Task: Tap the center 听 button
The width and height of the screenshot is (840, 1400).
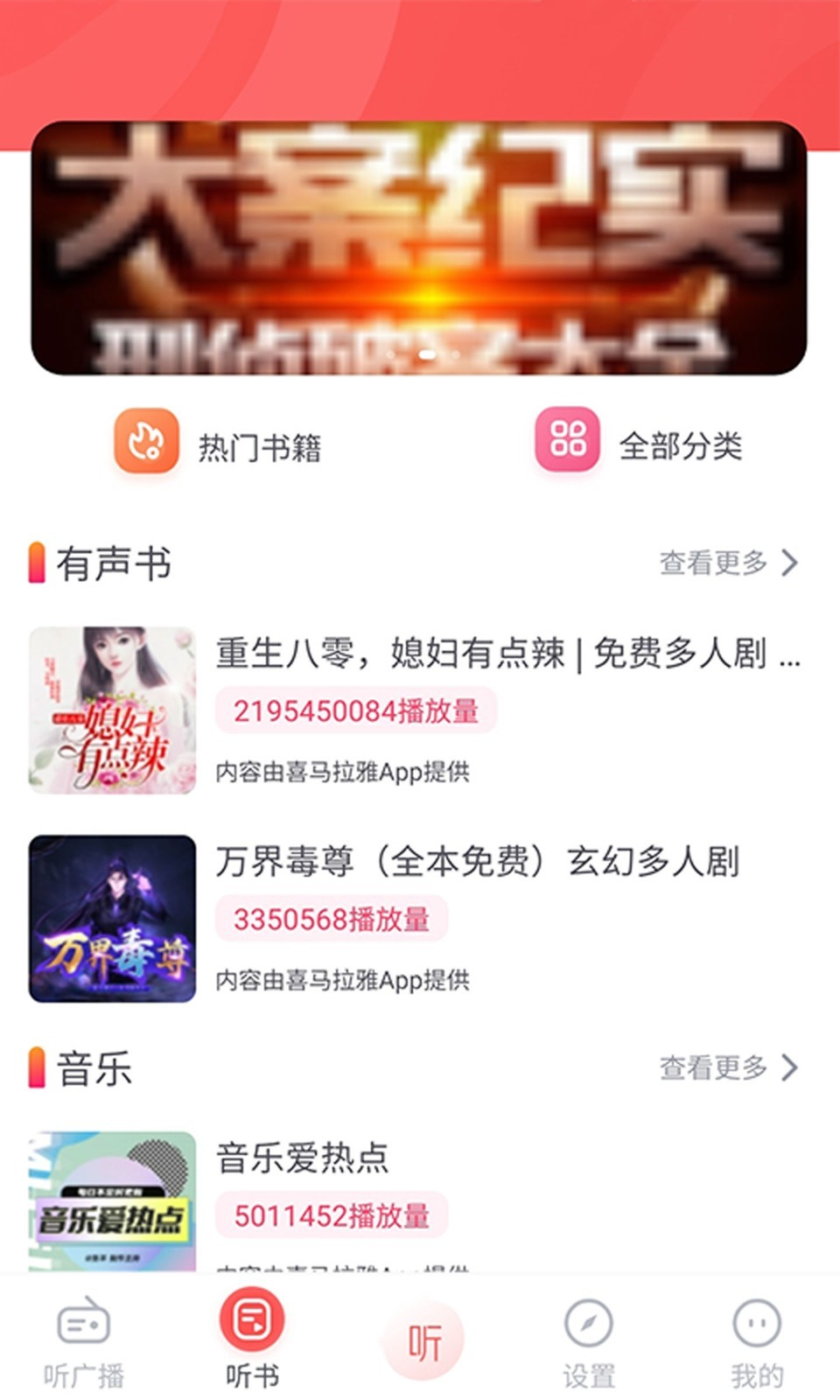Action: (x=423, y=1340)
